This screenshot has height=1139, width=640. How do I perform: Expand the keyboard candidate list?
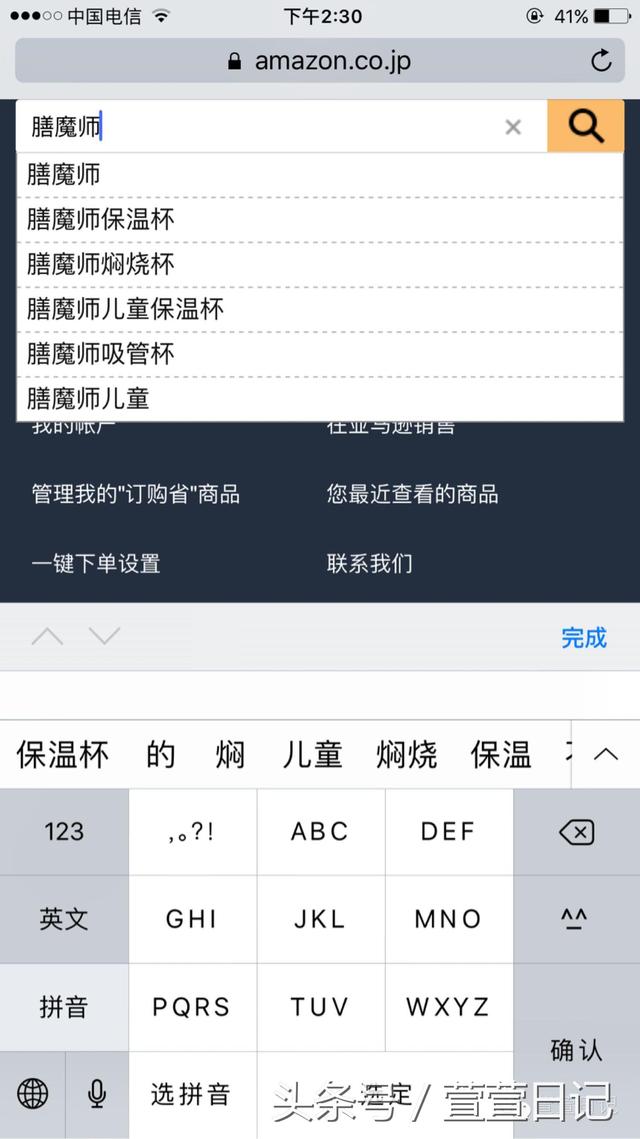click(606, 754)
